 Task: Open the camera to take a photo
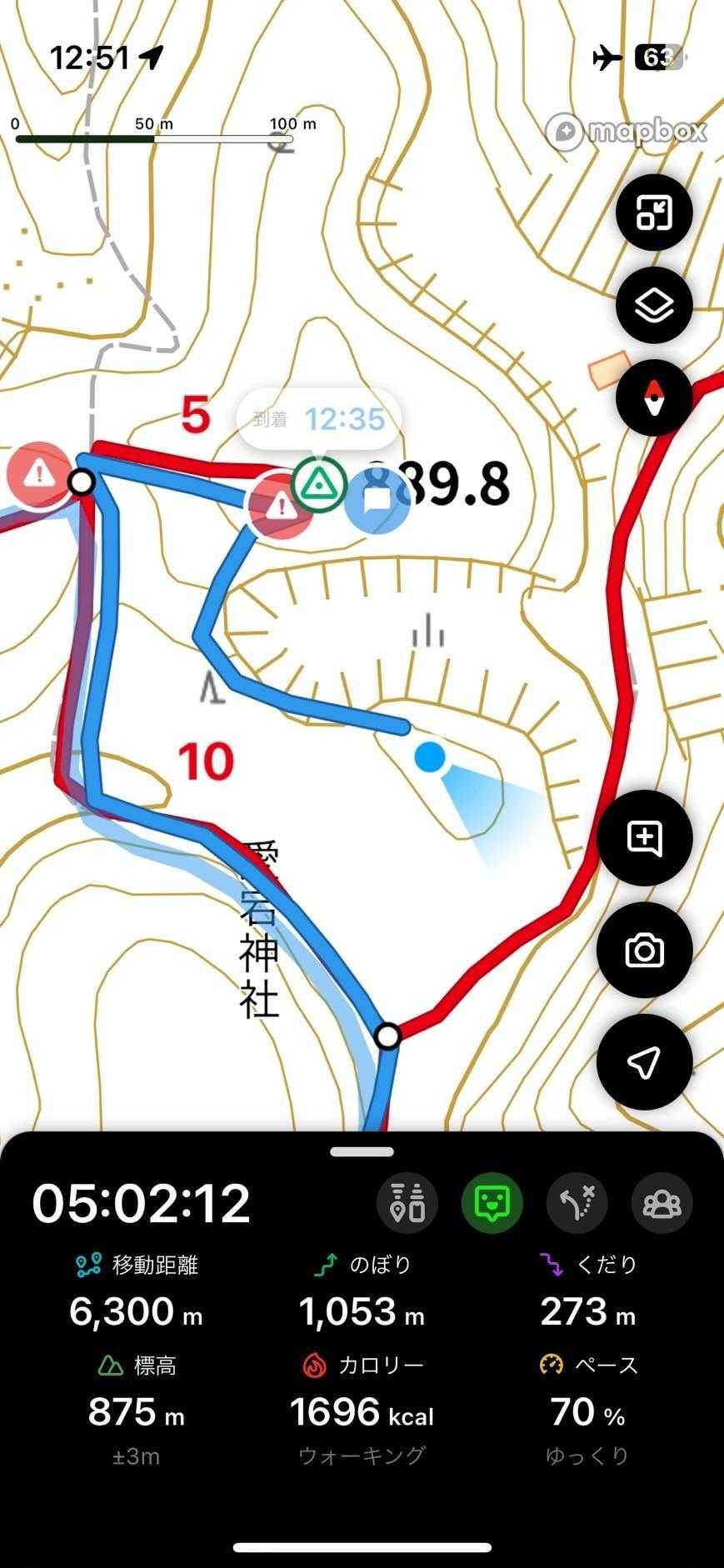coord(644,950)
